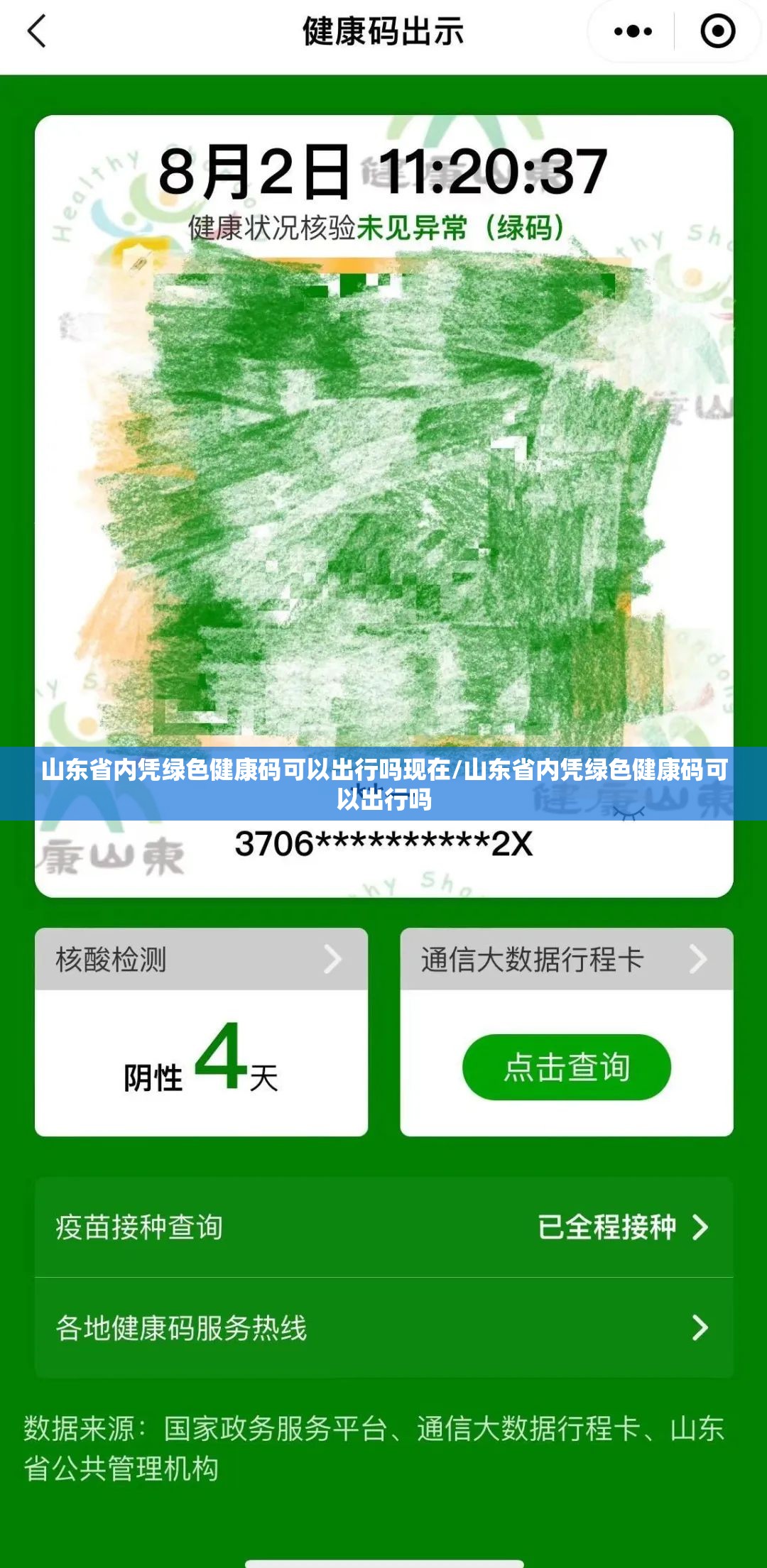The width and height of the screenshot is (767, 1568).
Task: Open the 各地健康码服务热线 row
Action: (x=383, y=1327)
